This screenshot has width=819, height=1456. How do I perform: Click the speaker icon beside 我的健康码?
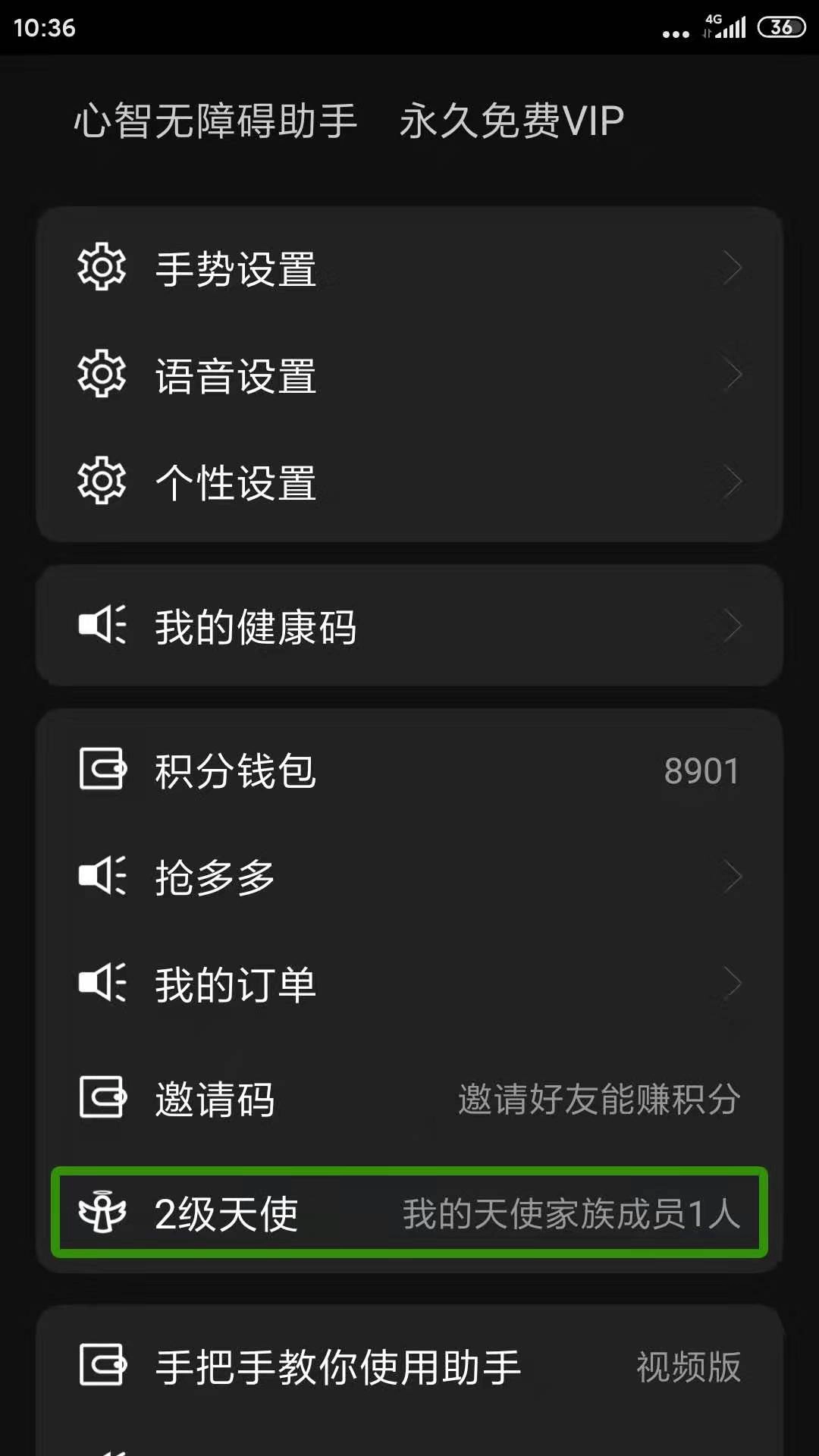(102, 625)
